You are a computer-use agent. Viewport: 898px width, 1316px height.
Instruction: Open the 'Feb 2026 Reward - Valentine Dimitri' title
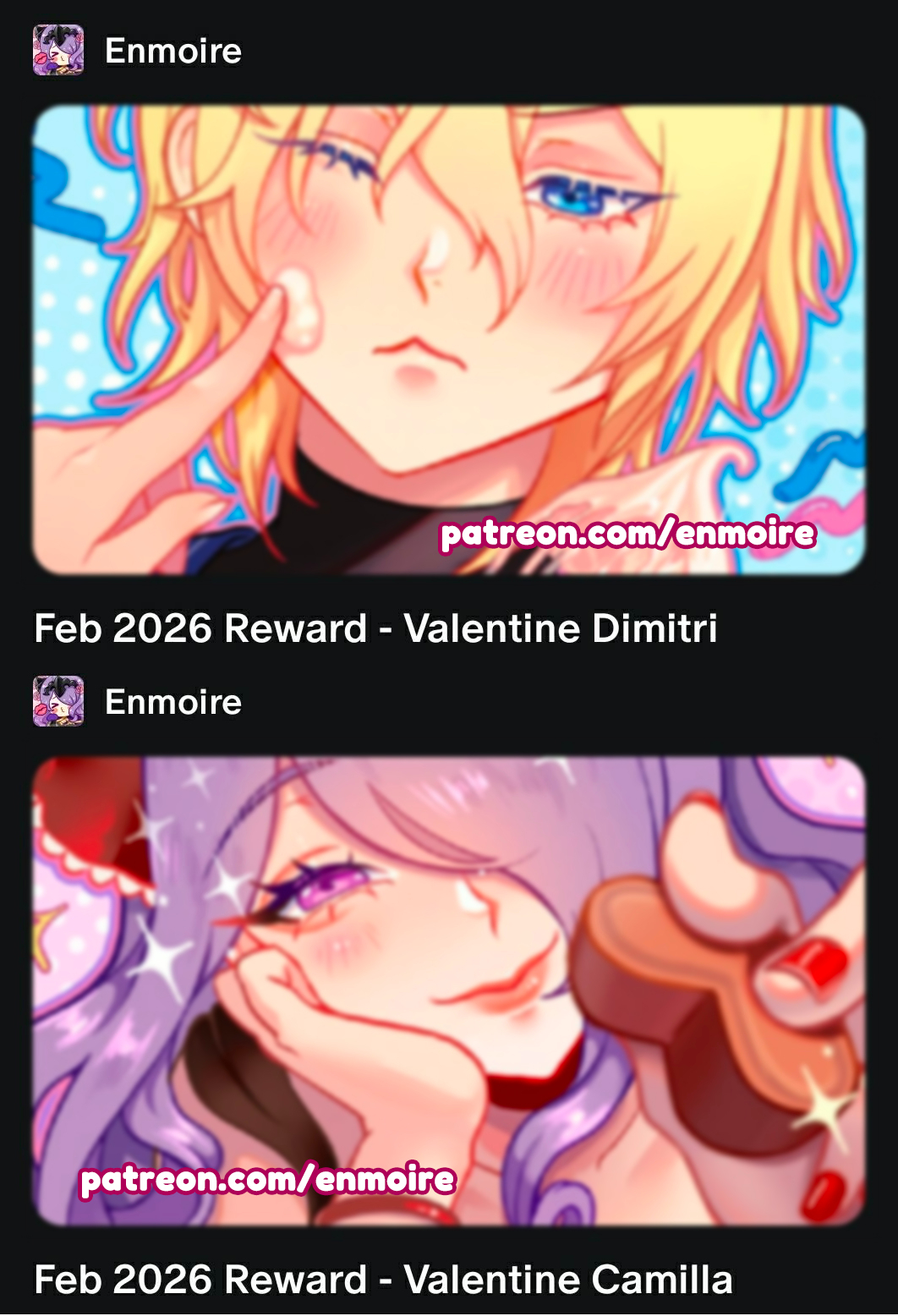[375, 628]
